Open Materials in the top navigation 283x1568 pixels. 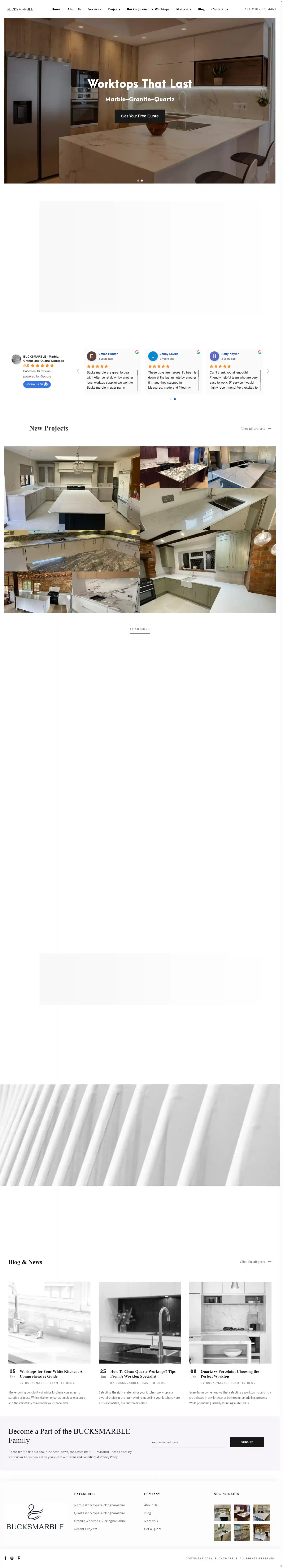(x=183, y=9)
